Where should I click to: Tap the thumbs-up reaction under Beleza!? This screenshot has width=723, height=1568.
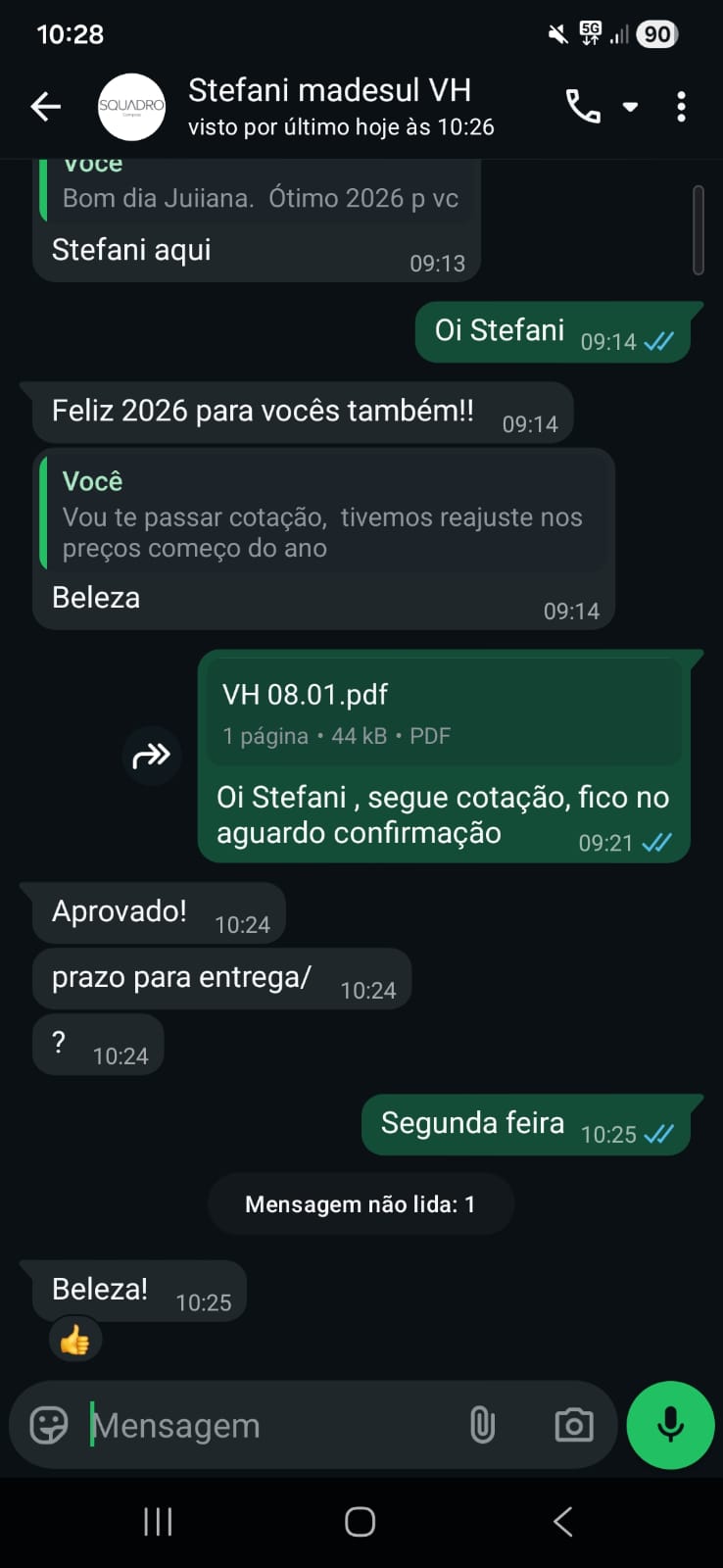[x=75, y=1340]
